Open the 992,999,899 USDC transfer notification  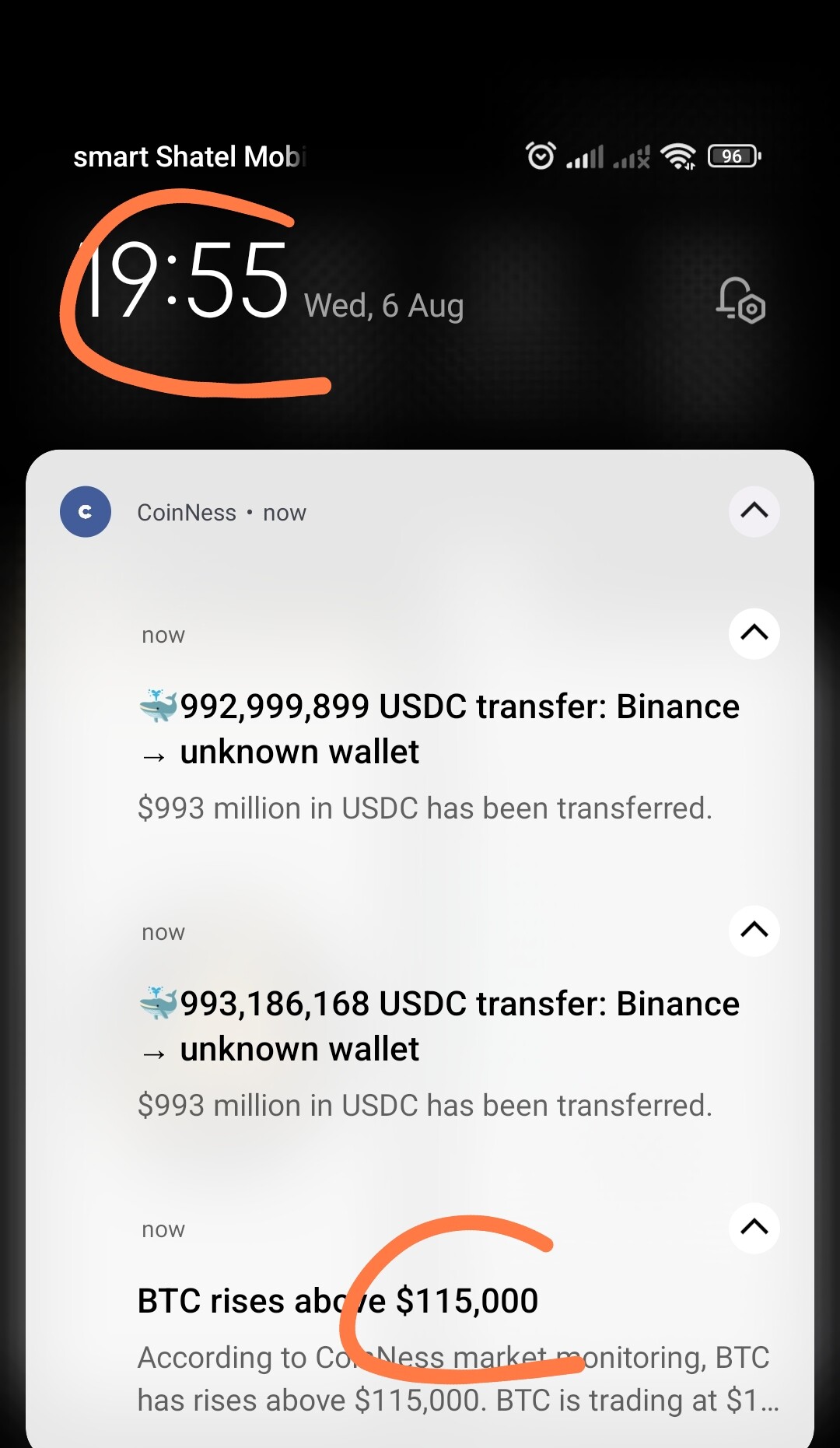439,730
